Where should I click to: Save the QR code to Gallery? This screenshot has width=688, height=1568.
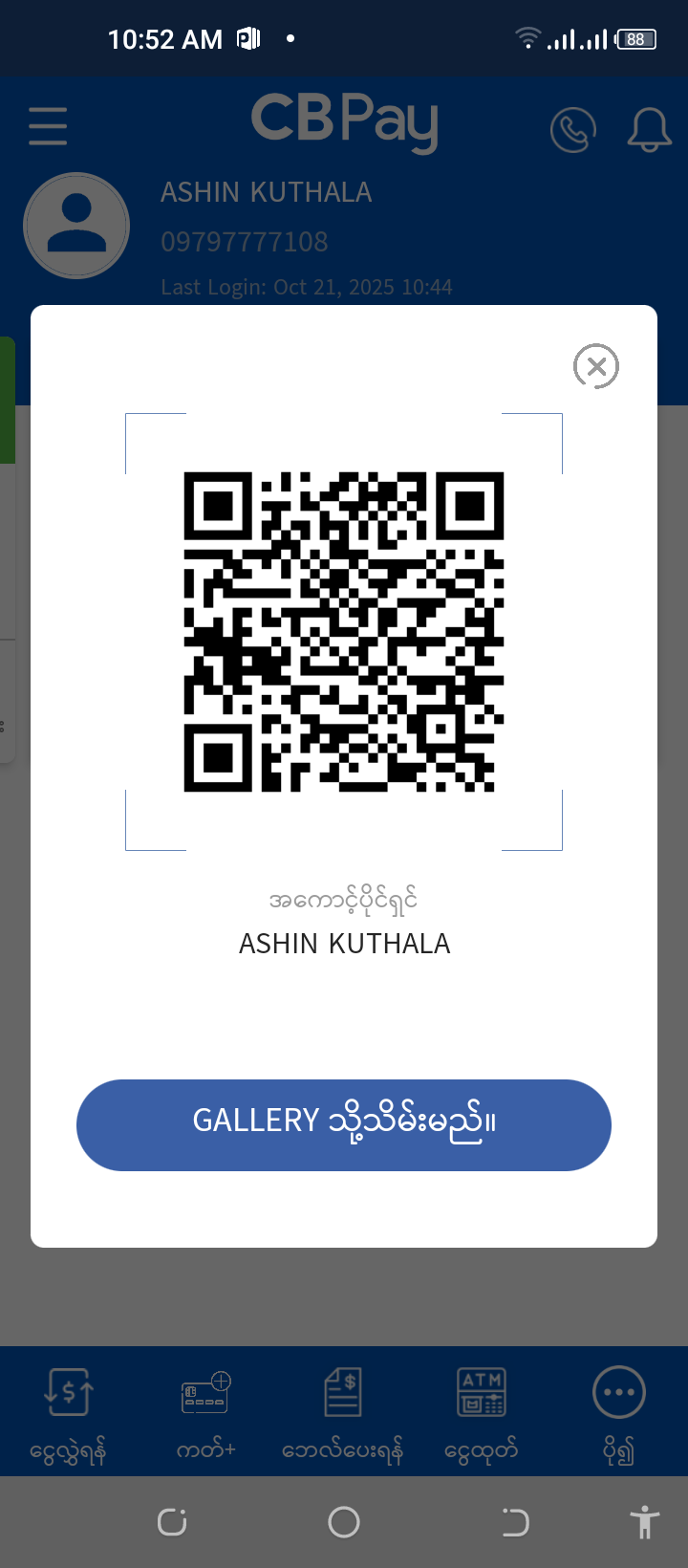344,1124
